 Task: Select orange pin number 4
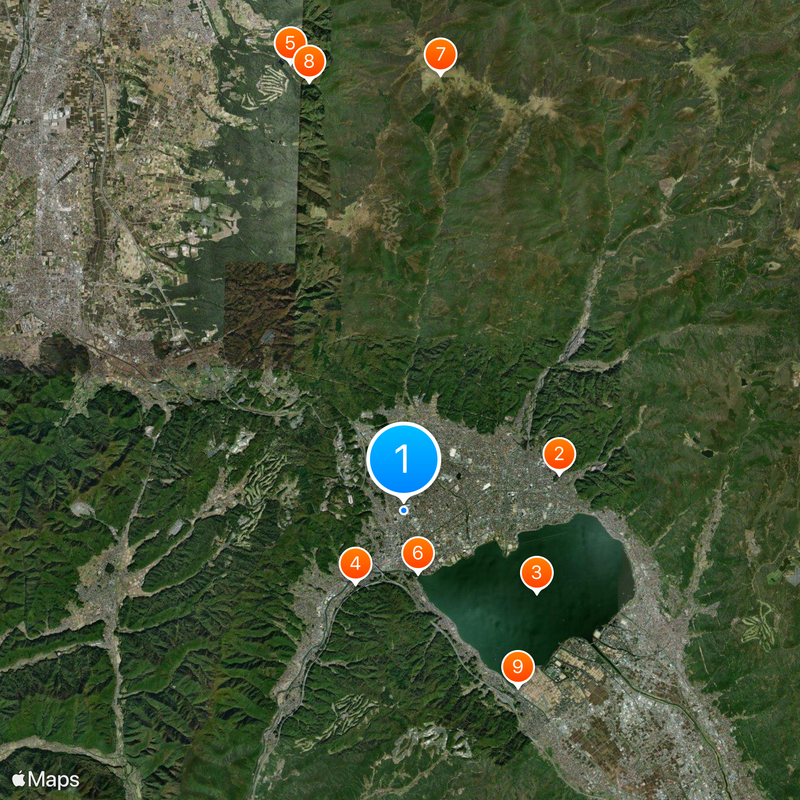(355, 564)
